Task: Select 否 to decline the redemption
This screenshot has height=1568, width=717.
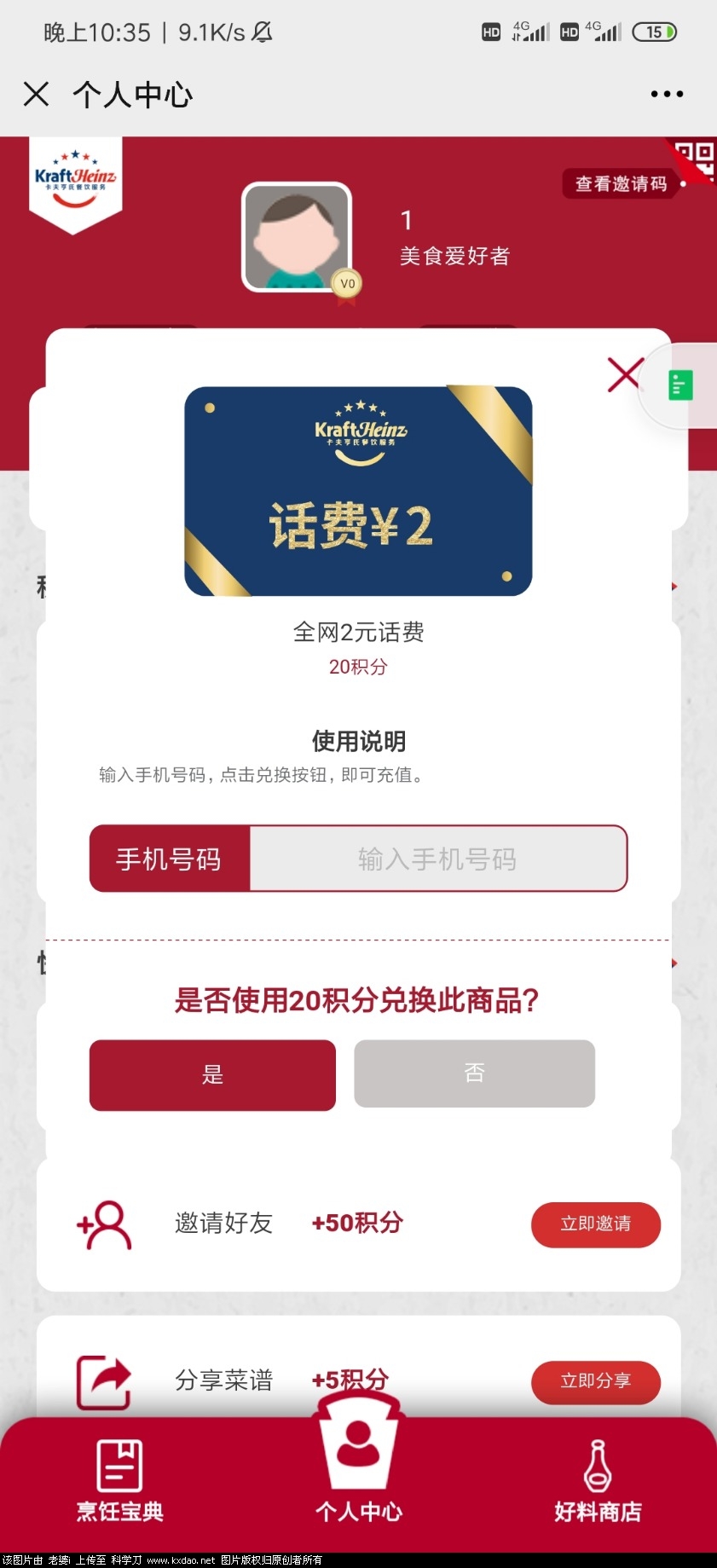Action: (474, 1074)
